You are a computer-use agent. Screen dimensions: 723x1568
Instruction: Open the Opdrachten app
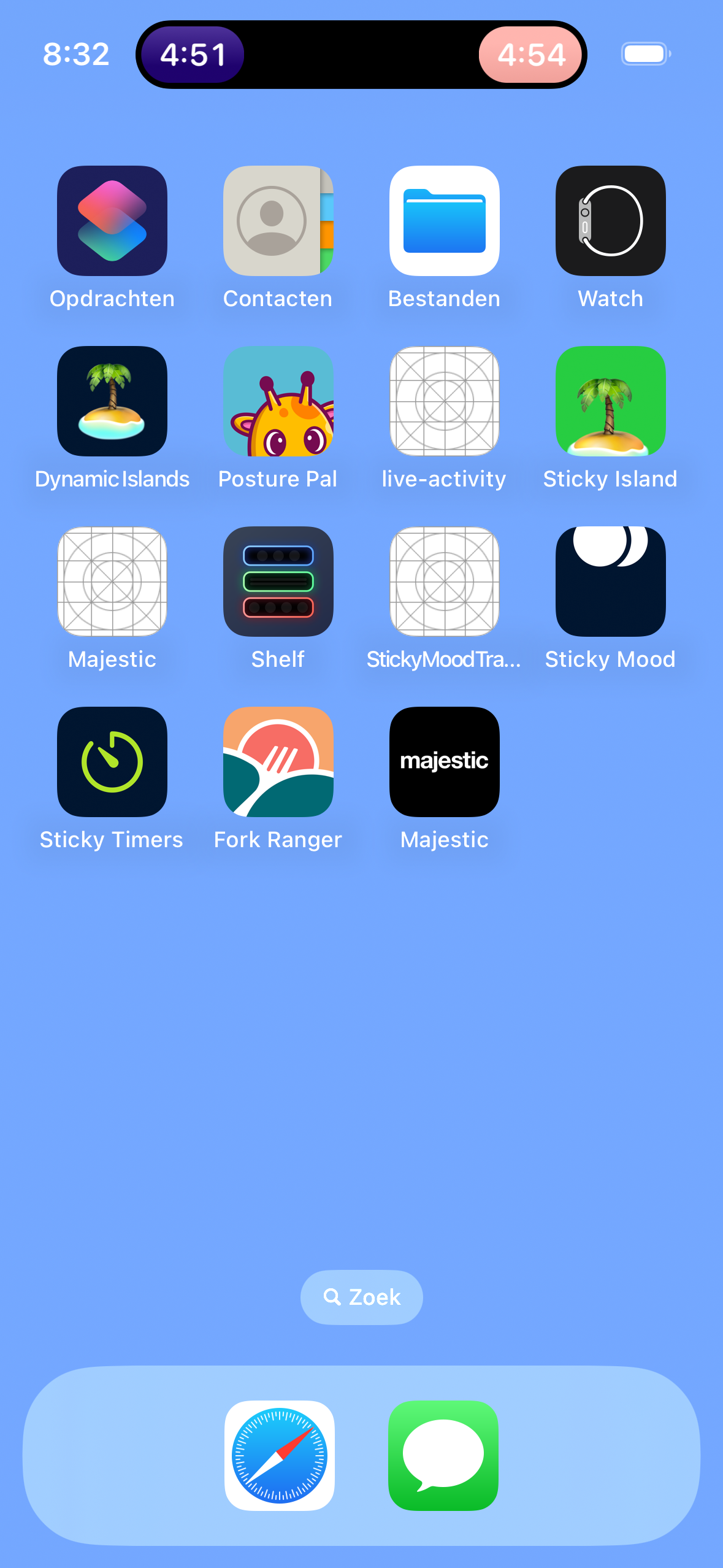click(112, 221)
